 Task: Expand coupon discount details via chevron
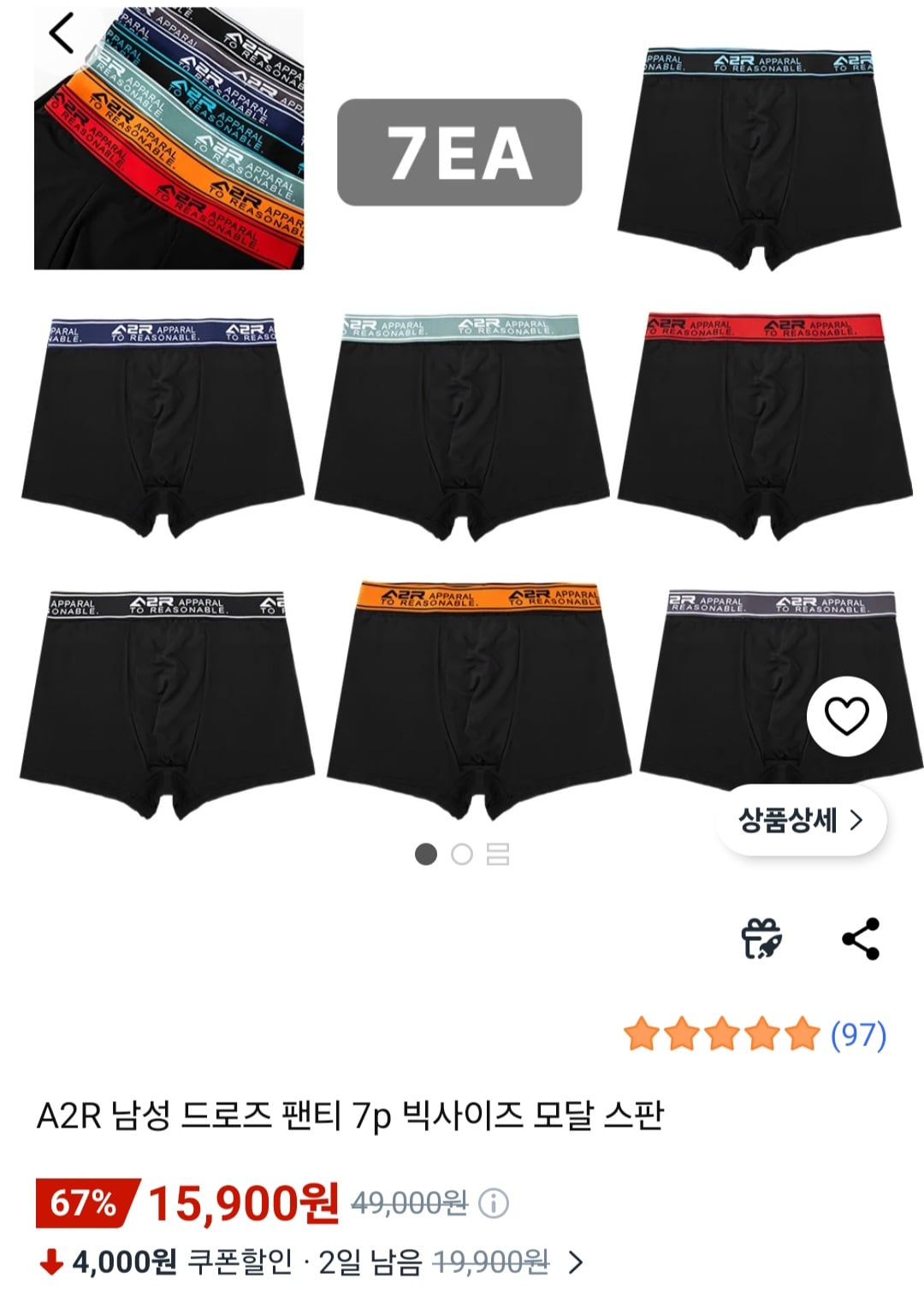(575, 1260)
